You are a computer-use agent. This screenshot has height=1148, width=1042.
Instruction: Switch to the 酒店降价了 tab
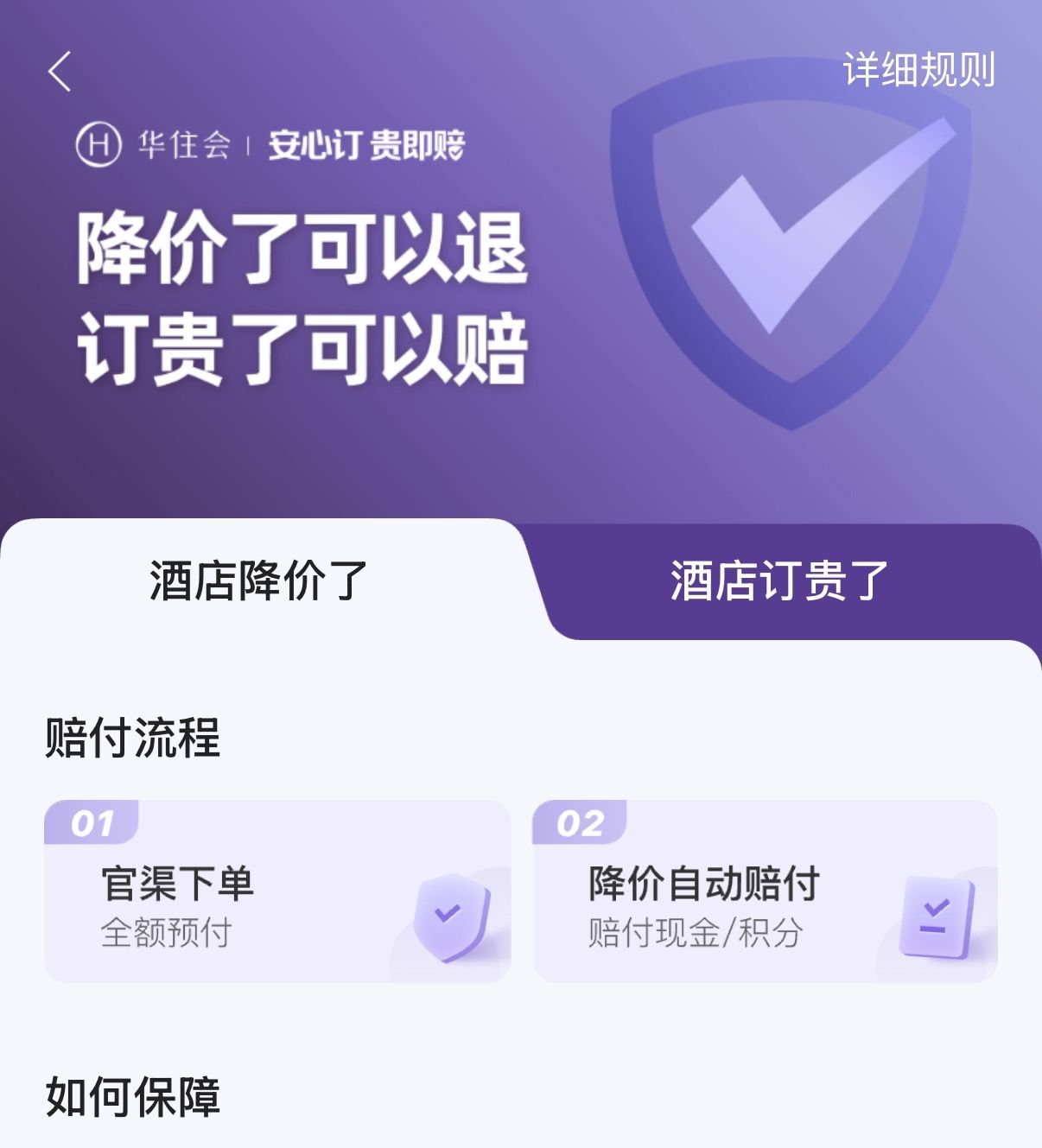(x=259, y=580)
